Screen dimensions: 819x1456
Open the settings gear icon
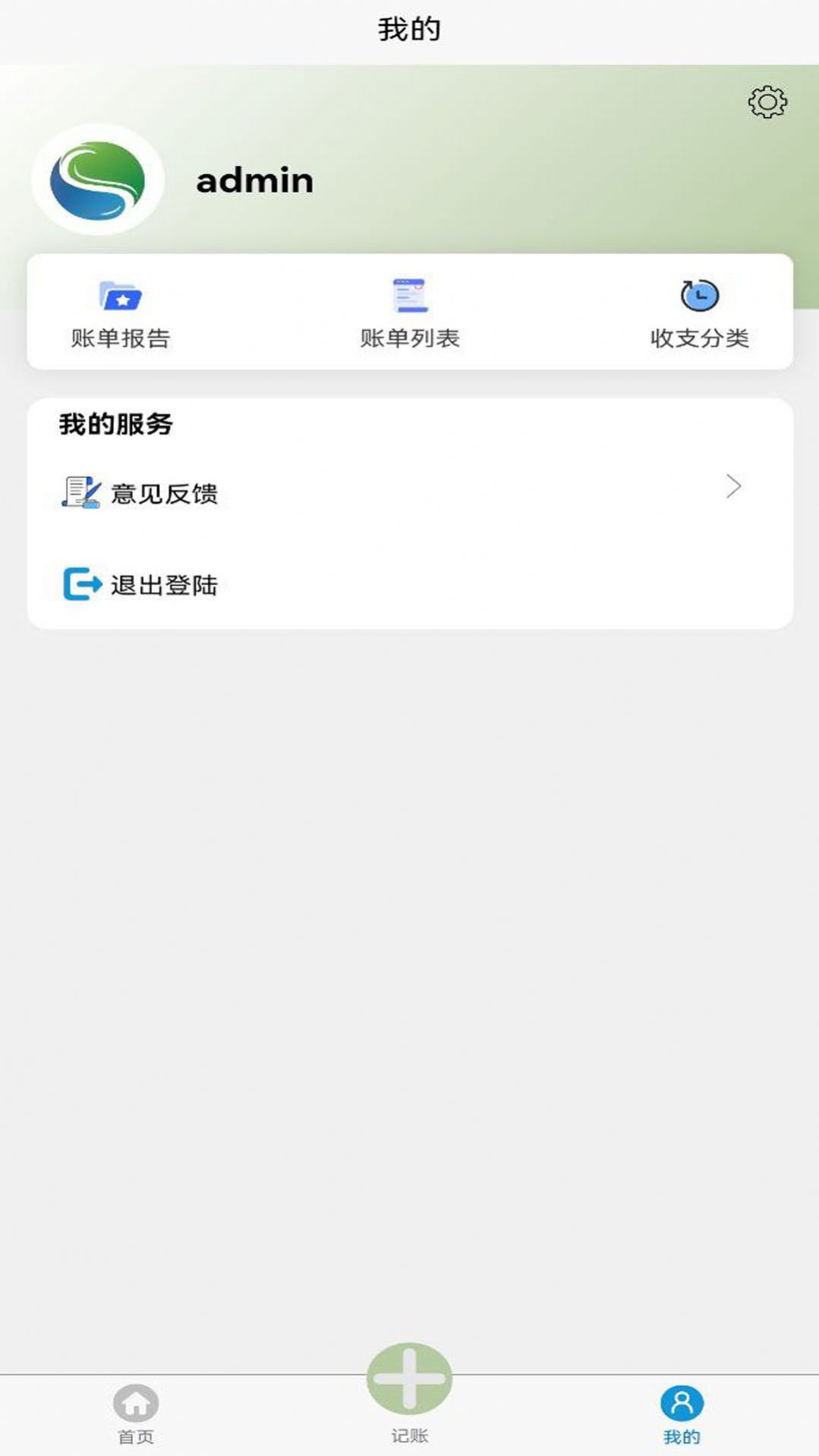[x=767, y=102]
